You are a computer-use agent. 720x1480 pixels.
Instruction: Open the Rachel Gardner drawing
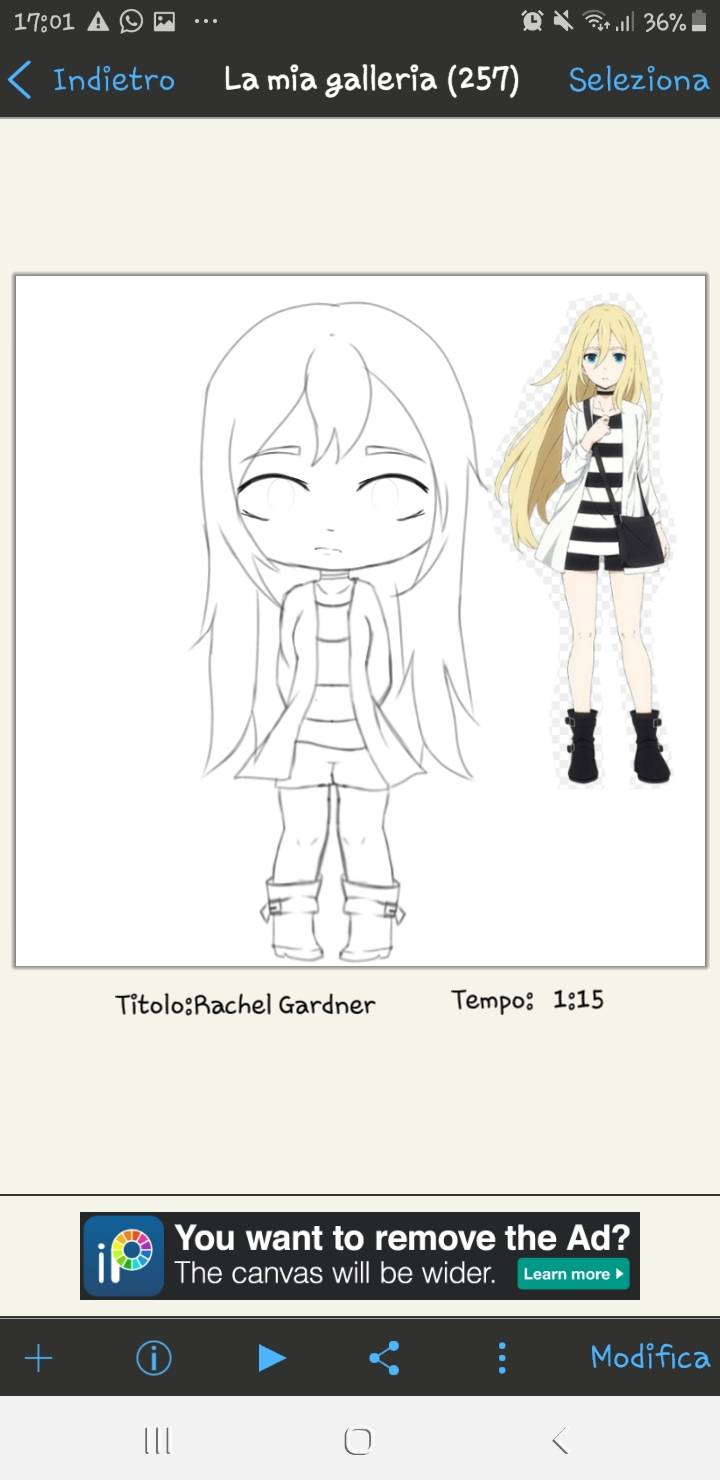(360, 621)
